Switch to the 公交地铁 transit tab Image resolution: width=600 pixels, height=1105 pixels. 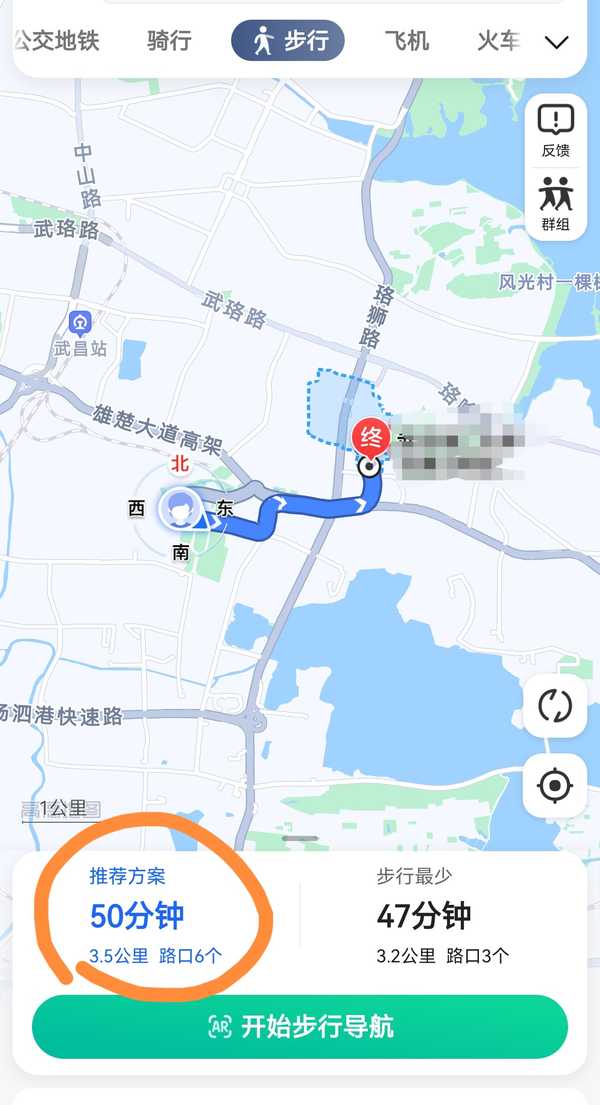[x=57, y=41]
